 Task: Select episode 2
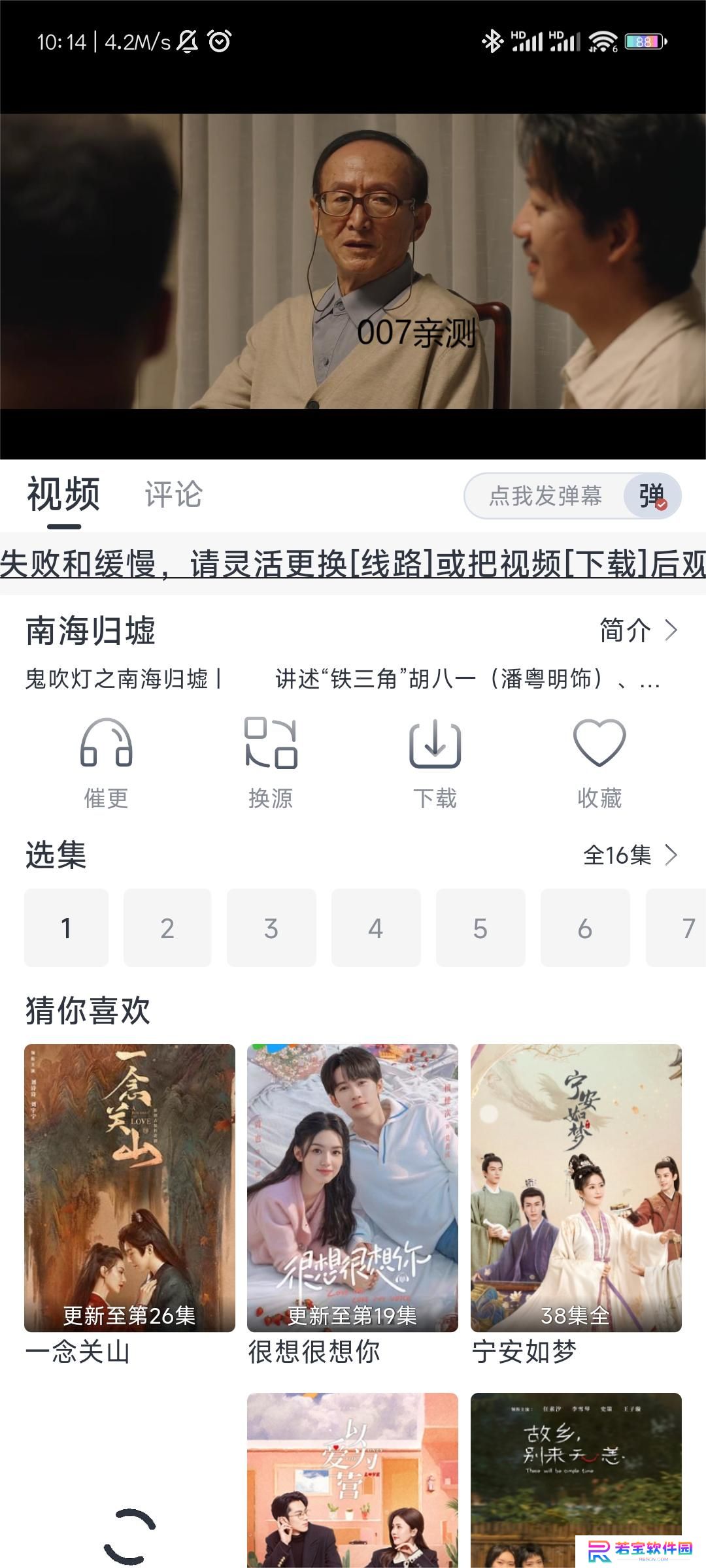point(167,928)
